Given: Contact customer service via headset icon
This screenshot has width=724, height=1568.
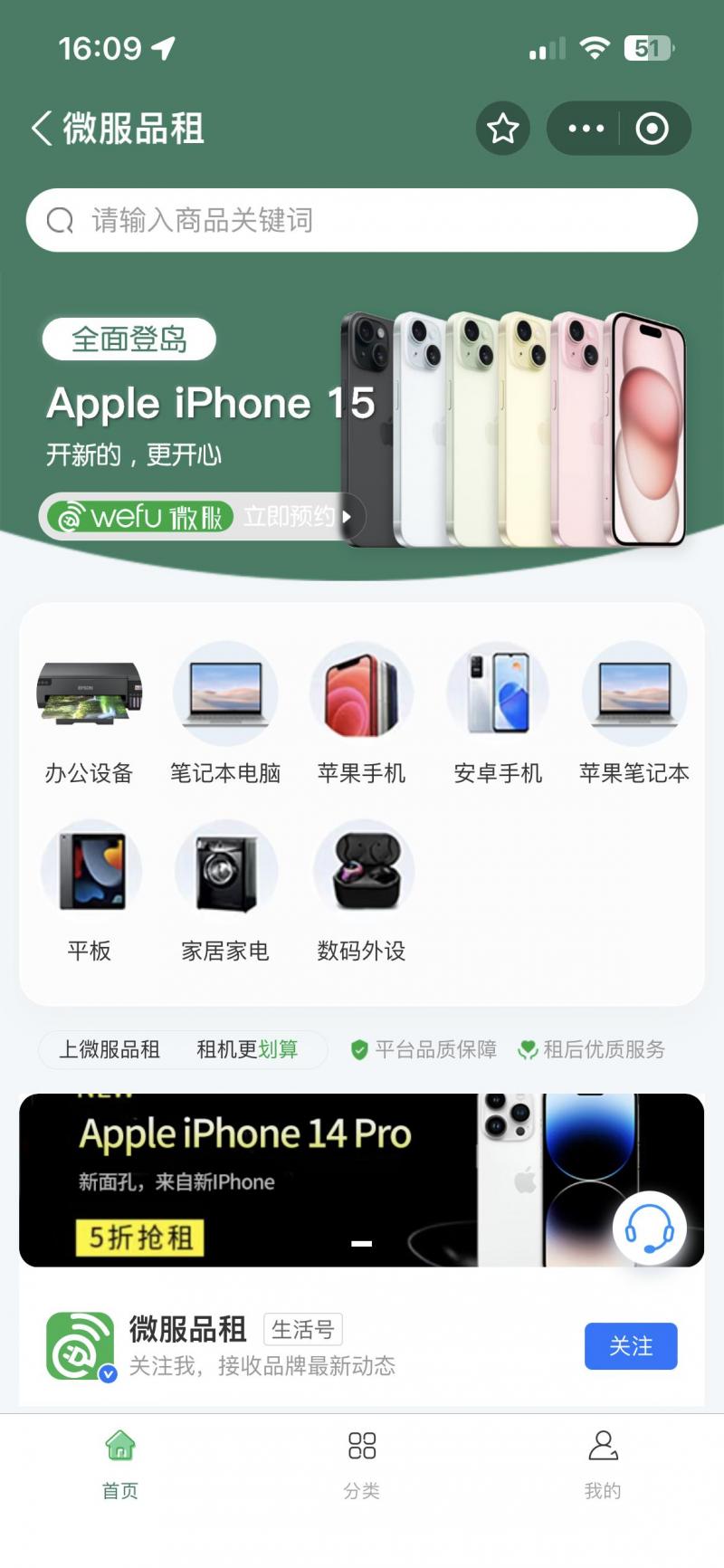Looking at the screenshot, I should [x=649, y=1229].
